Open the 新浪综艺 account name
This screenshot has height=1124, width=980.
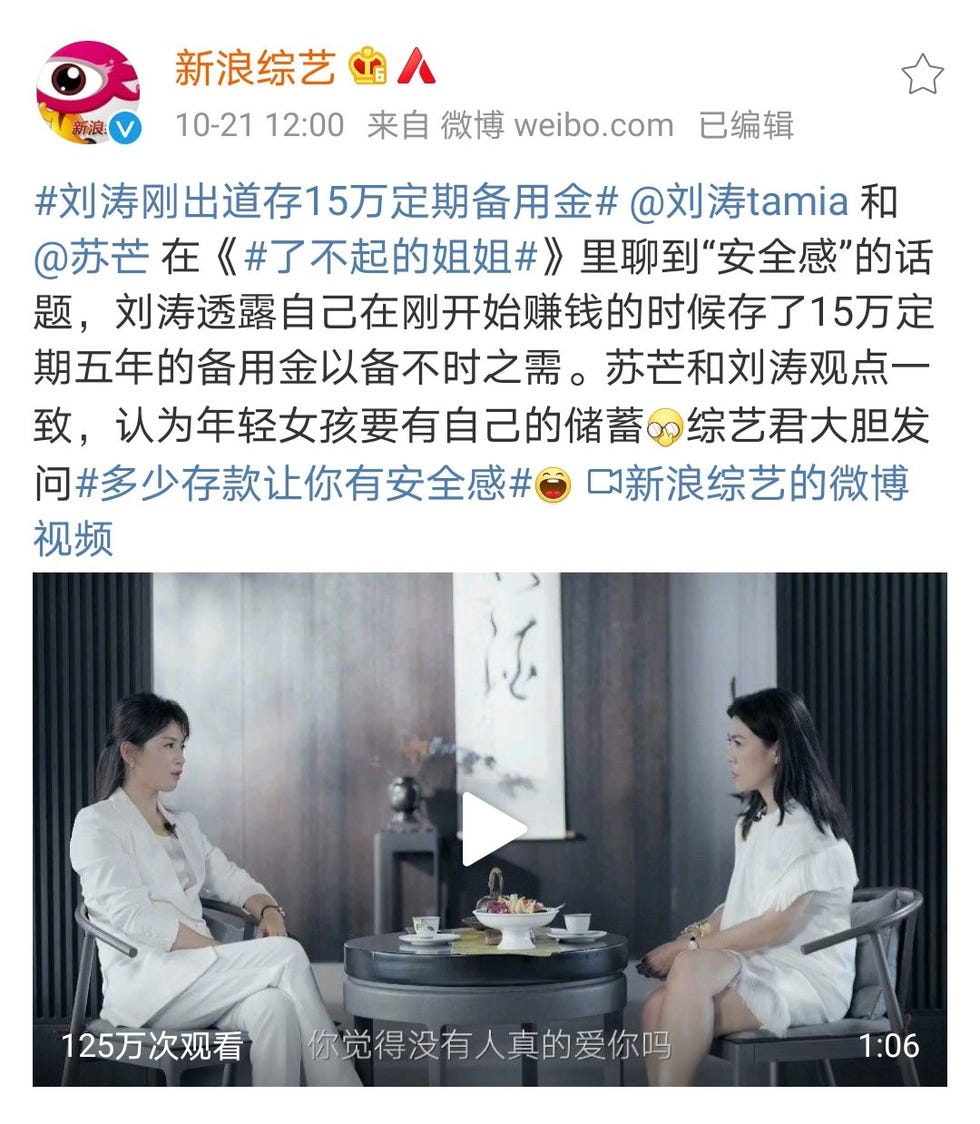pyautogui.click(x=255, y=68)
